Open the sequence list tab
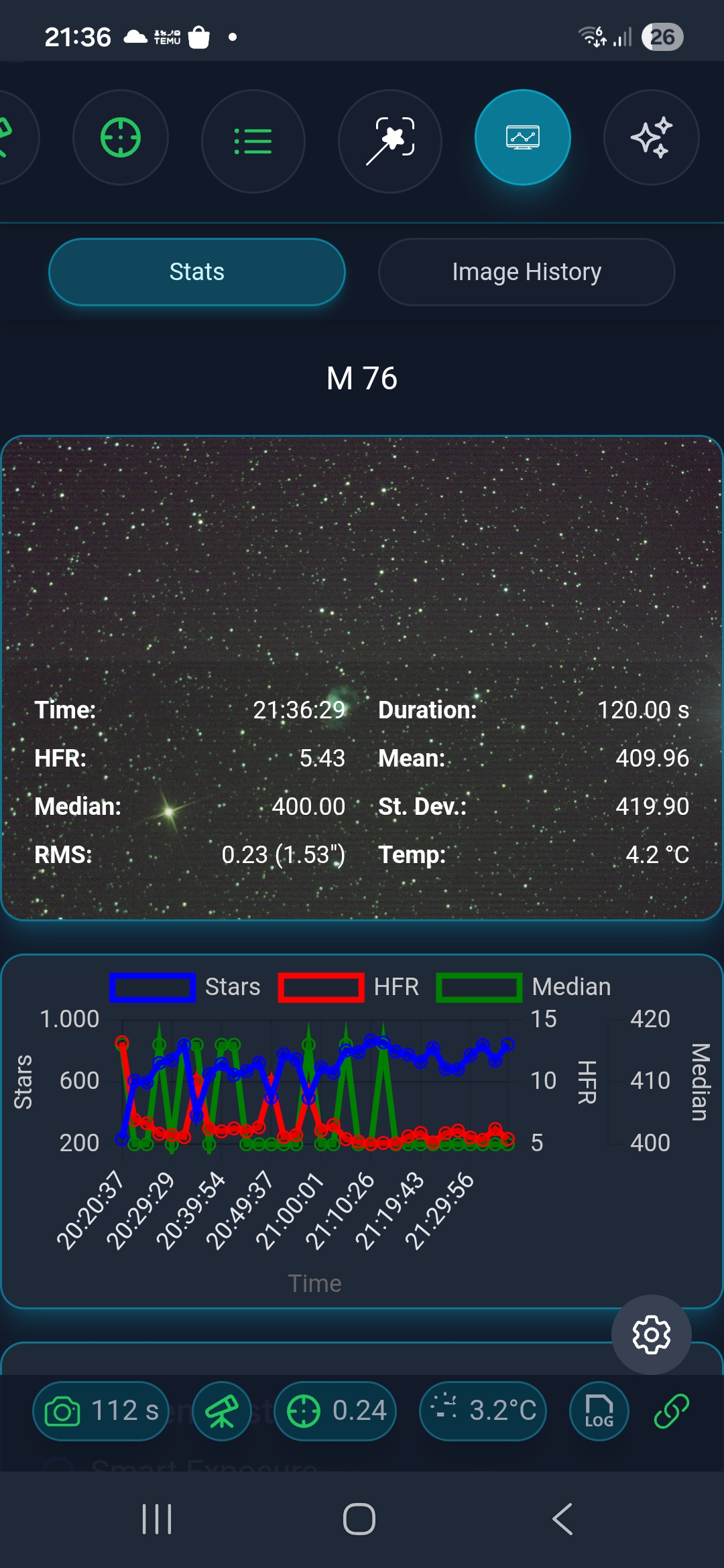 coord(253,141)
